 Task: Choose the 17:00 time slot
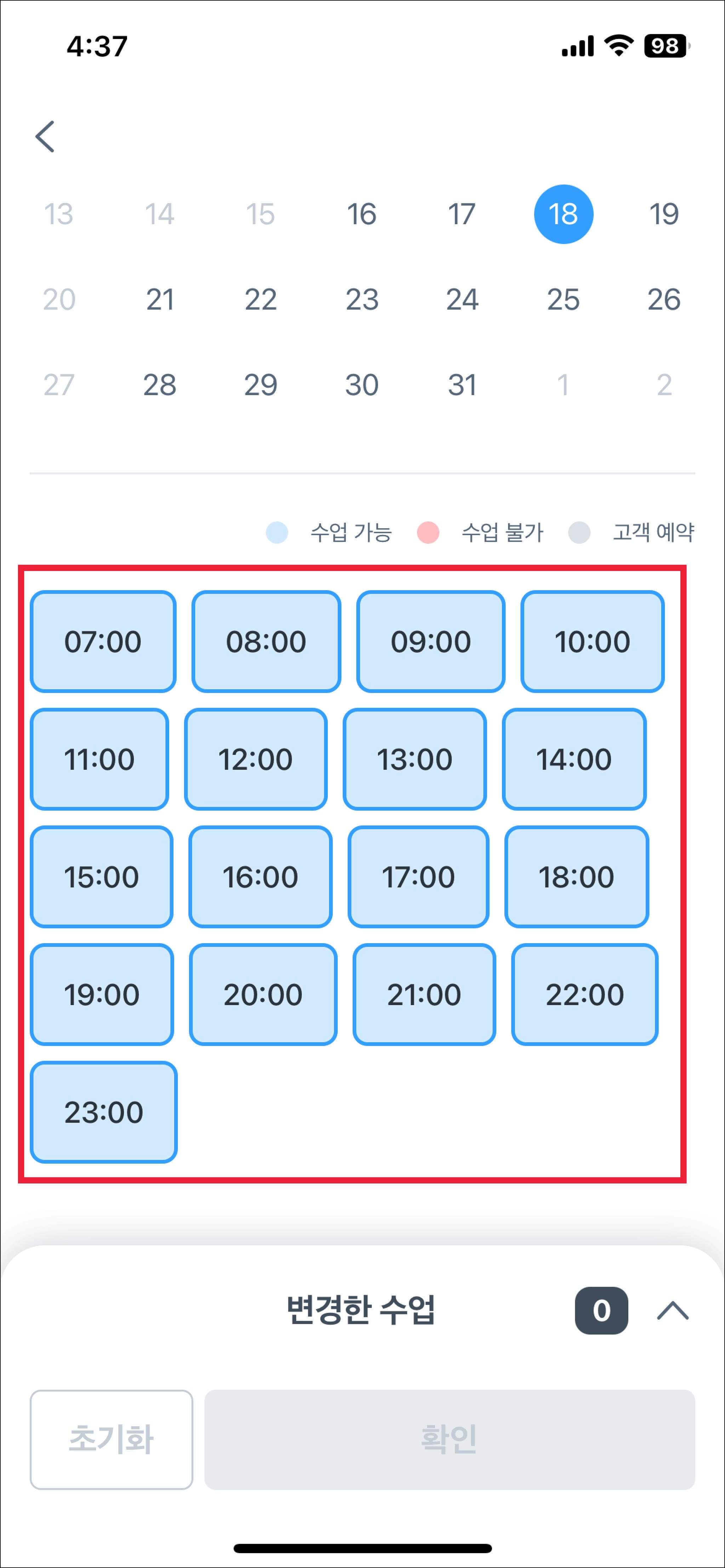pos(418,877)
